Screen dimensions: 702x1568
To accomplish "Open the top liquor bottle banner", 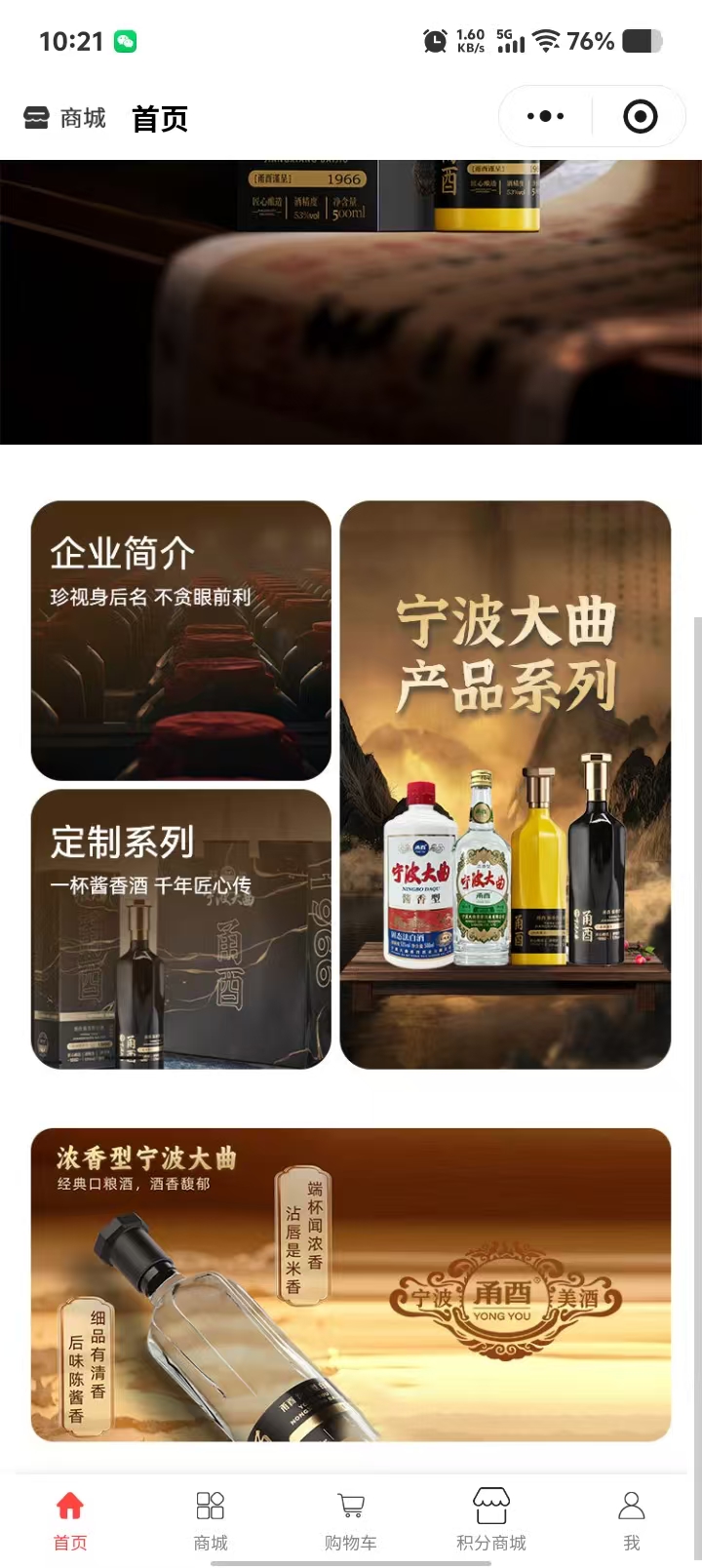I will [x=351, y=302].
